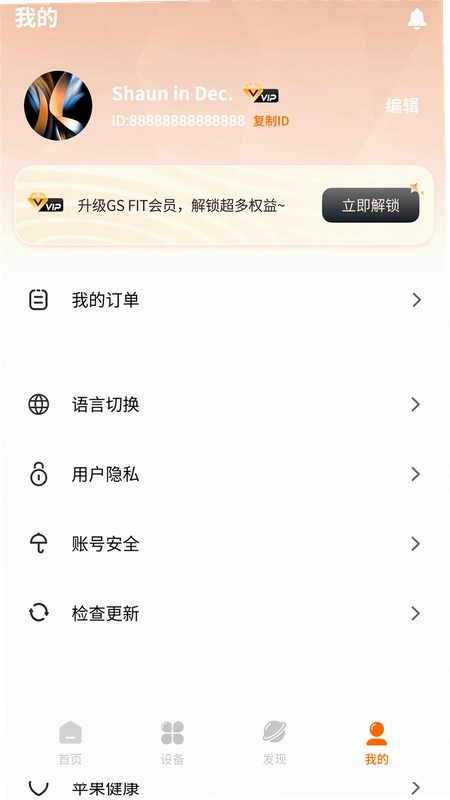Select 检查更新 to check for updates
450x800 pixels.
[225, 613]
